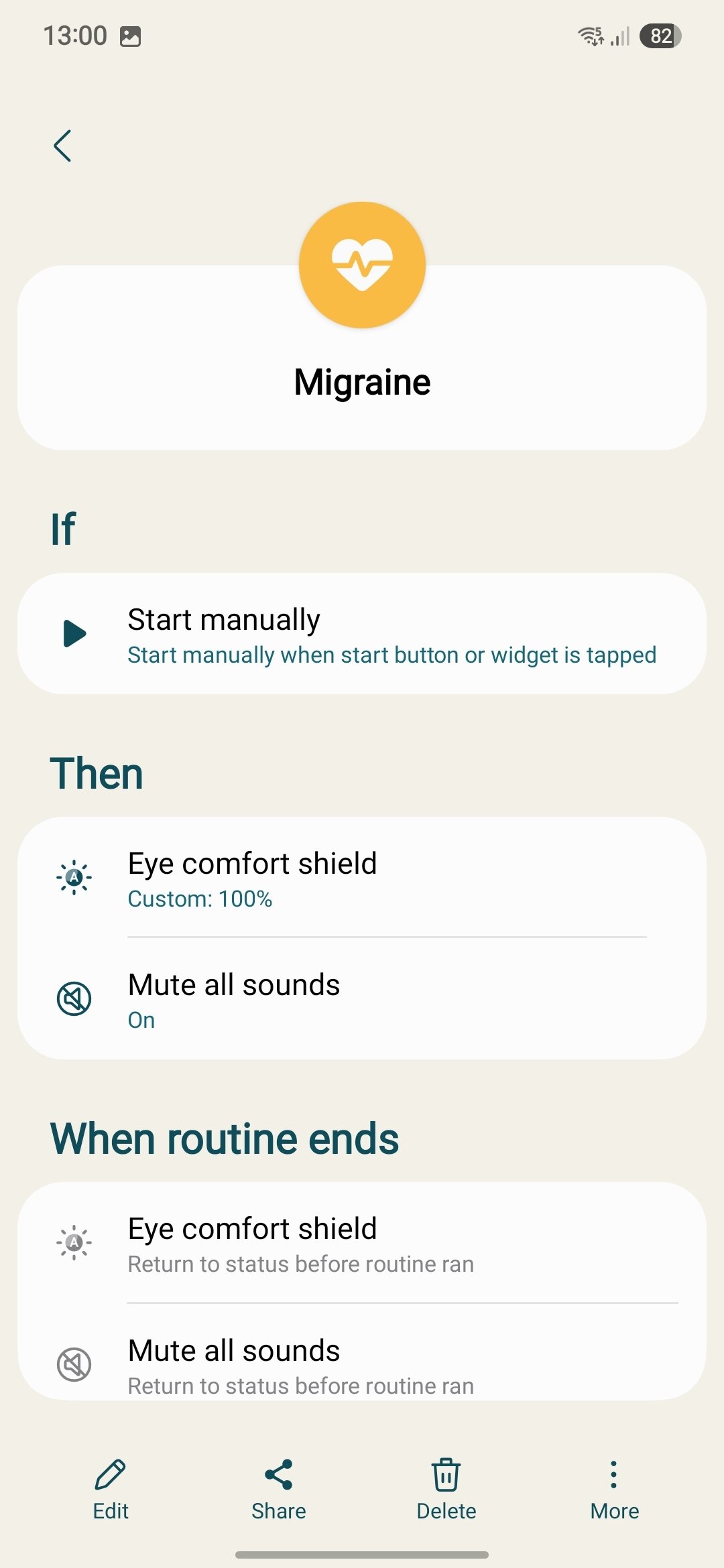Viewport: 724px width, 1568px height.
Task: Go back using the top arrow
Action: [x=62, y=146]
